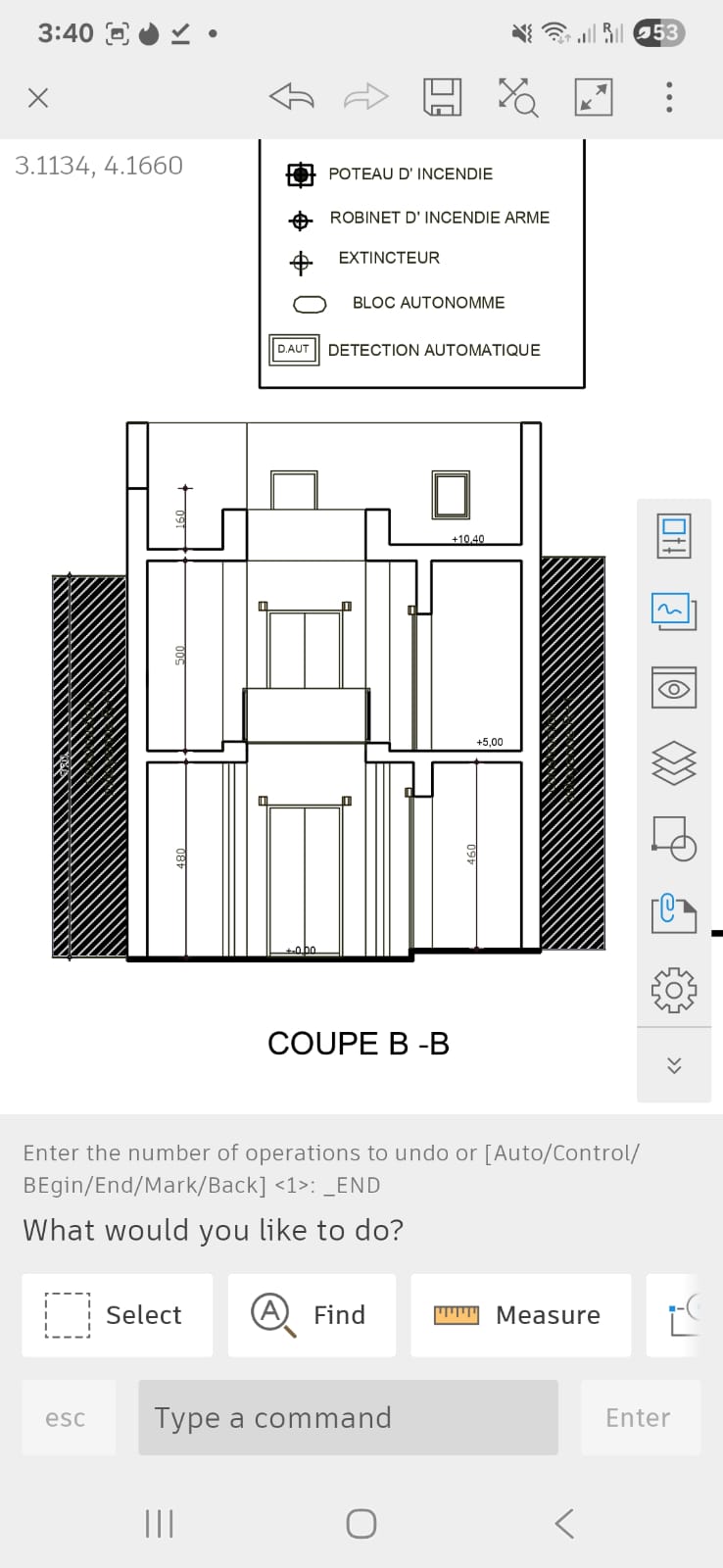Choose the Select tool

coord(118,1315)
